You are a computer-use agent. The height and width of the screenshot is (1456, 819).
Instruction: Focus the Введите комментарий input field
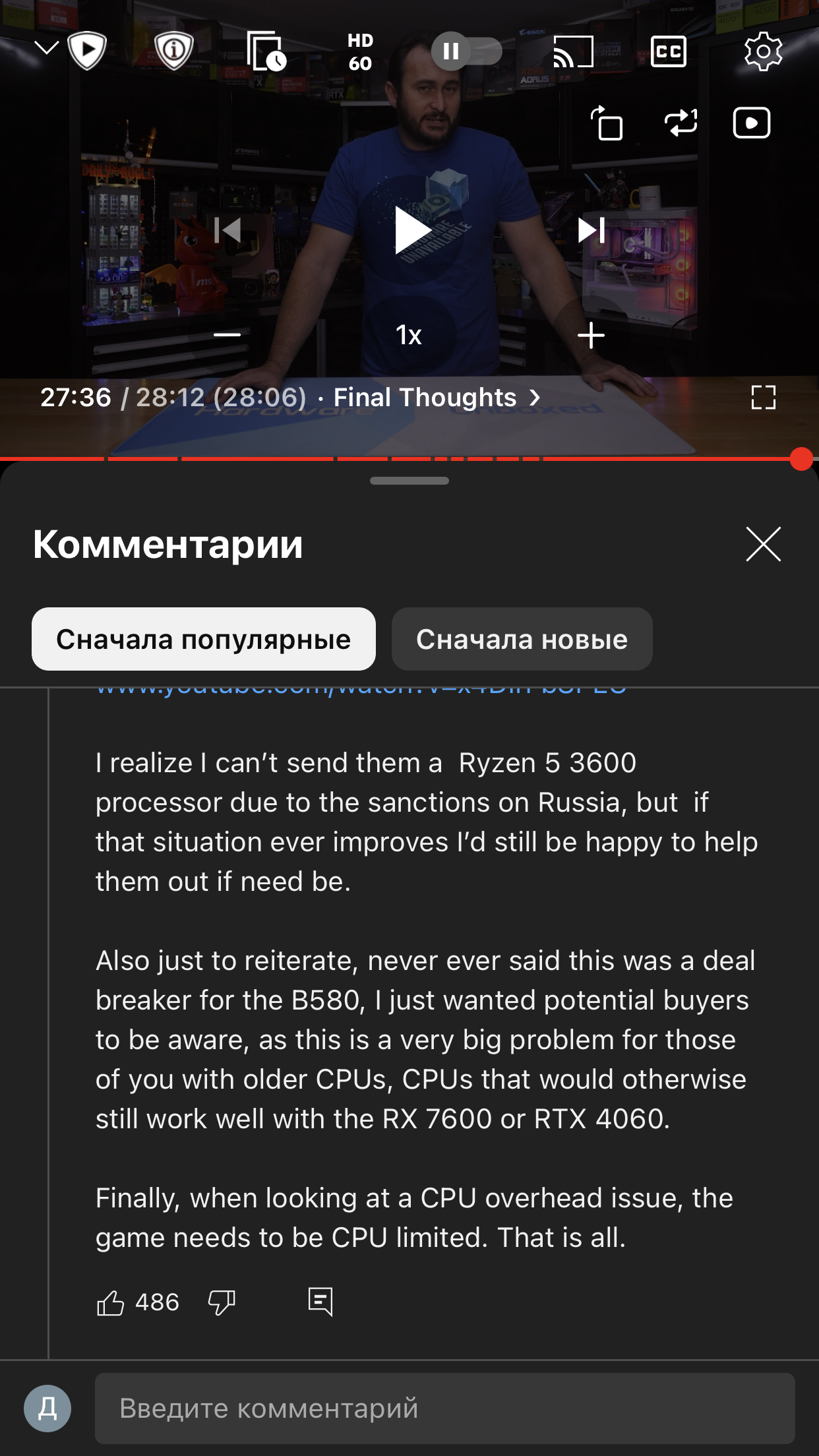point(444,1408)
